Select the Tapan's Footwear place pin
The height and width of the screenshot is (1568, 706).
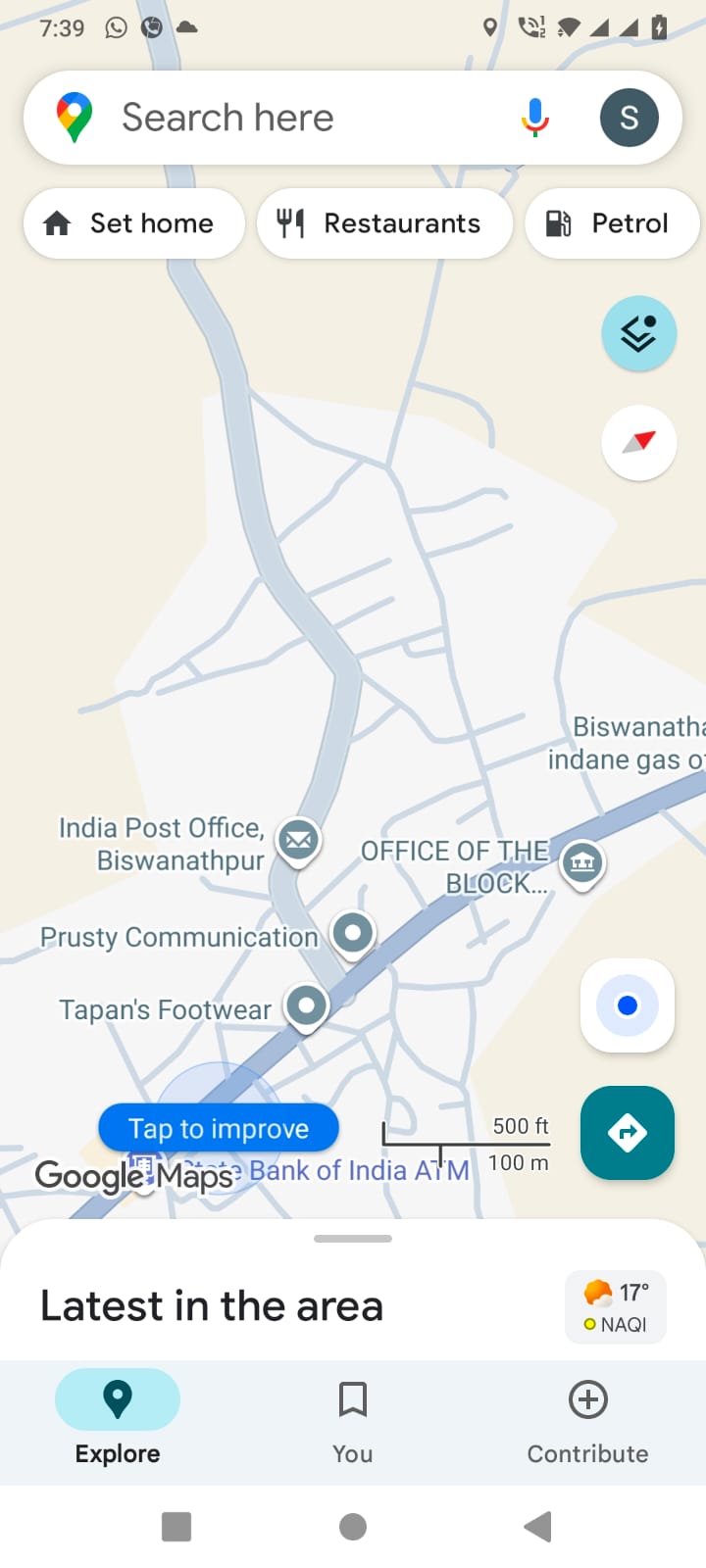click(x=307, y=1005)
